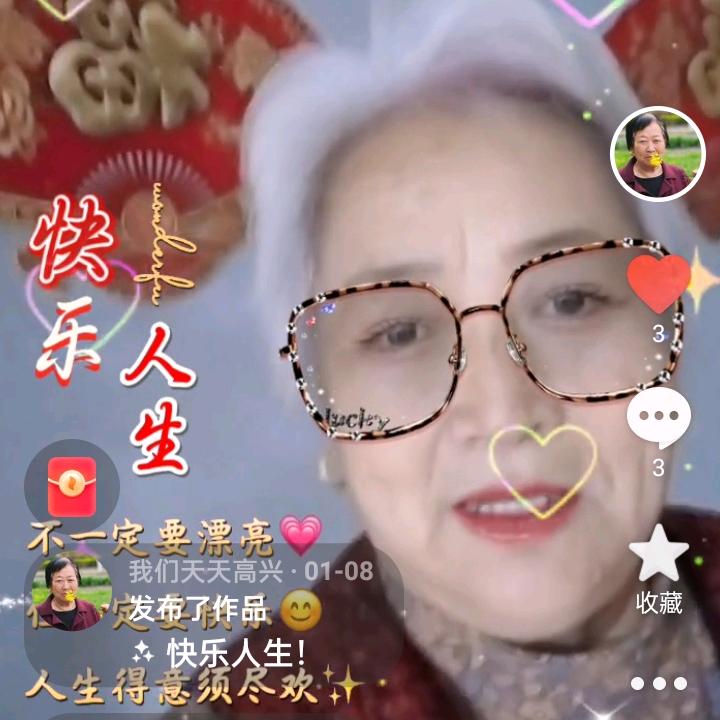
Task: Open the 我们天天高兴 post notification card
Action: pos(215,610)
